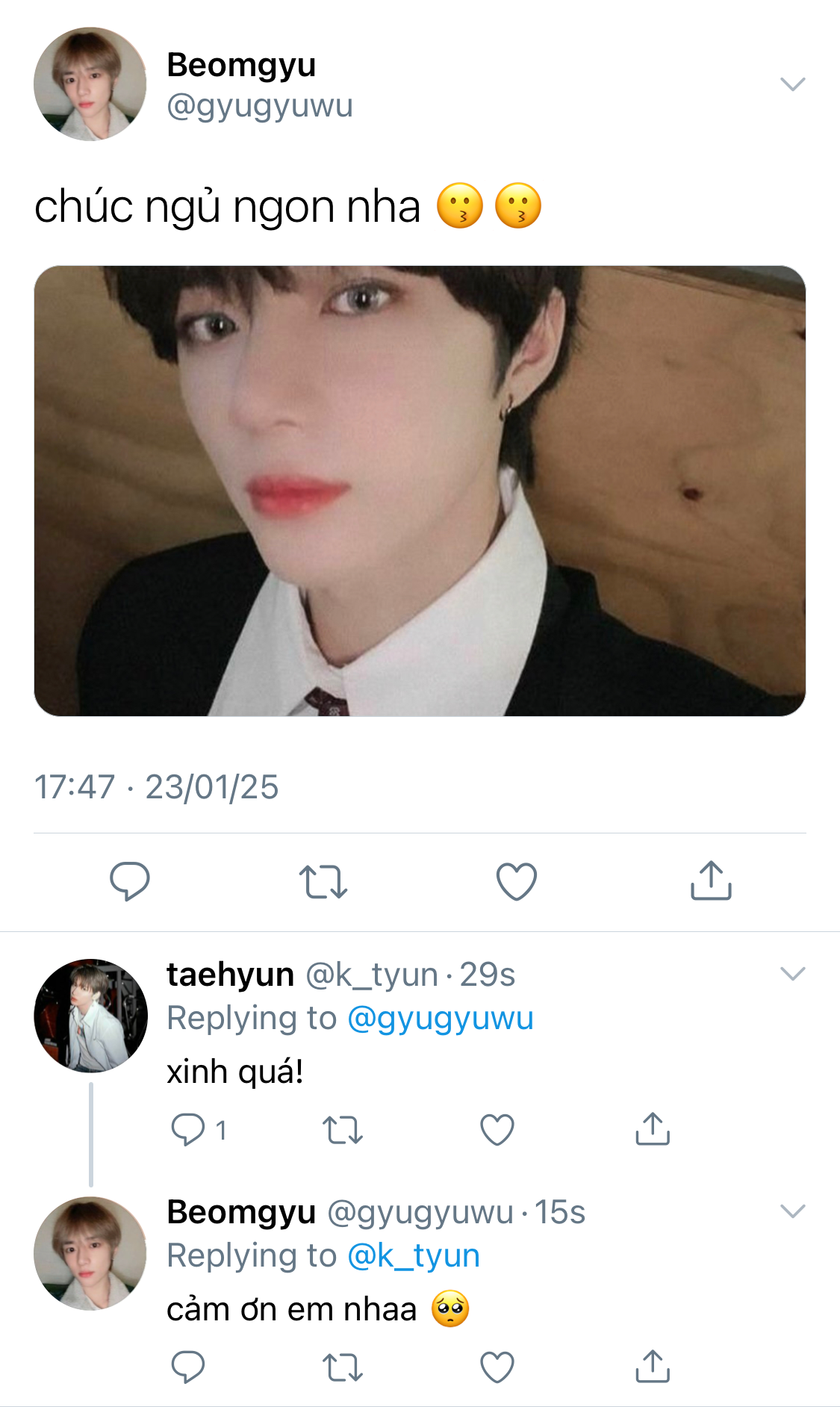The image size is (840, 1407).
Task: Like the main tweet from Beomgyu
Action: (517, 881)
